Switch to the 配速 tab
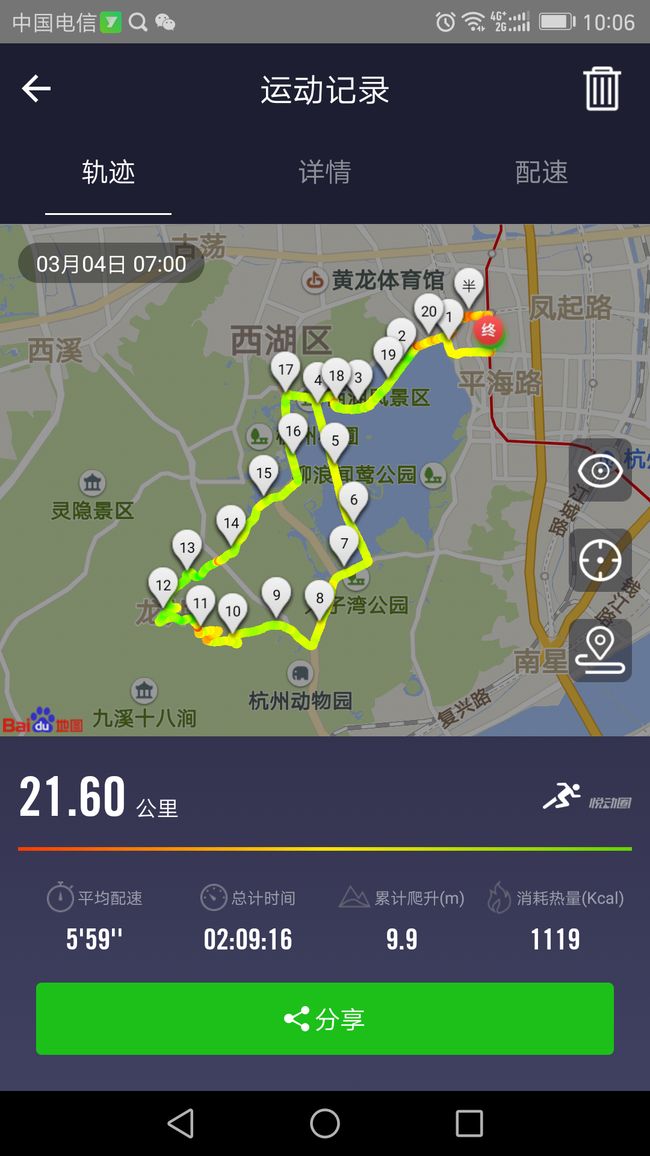The height and width of the screenshot is (1156, 650). click(x=542, y=173)
